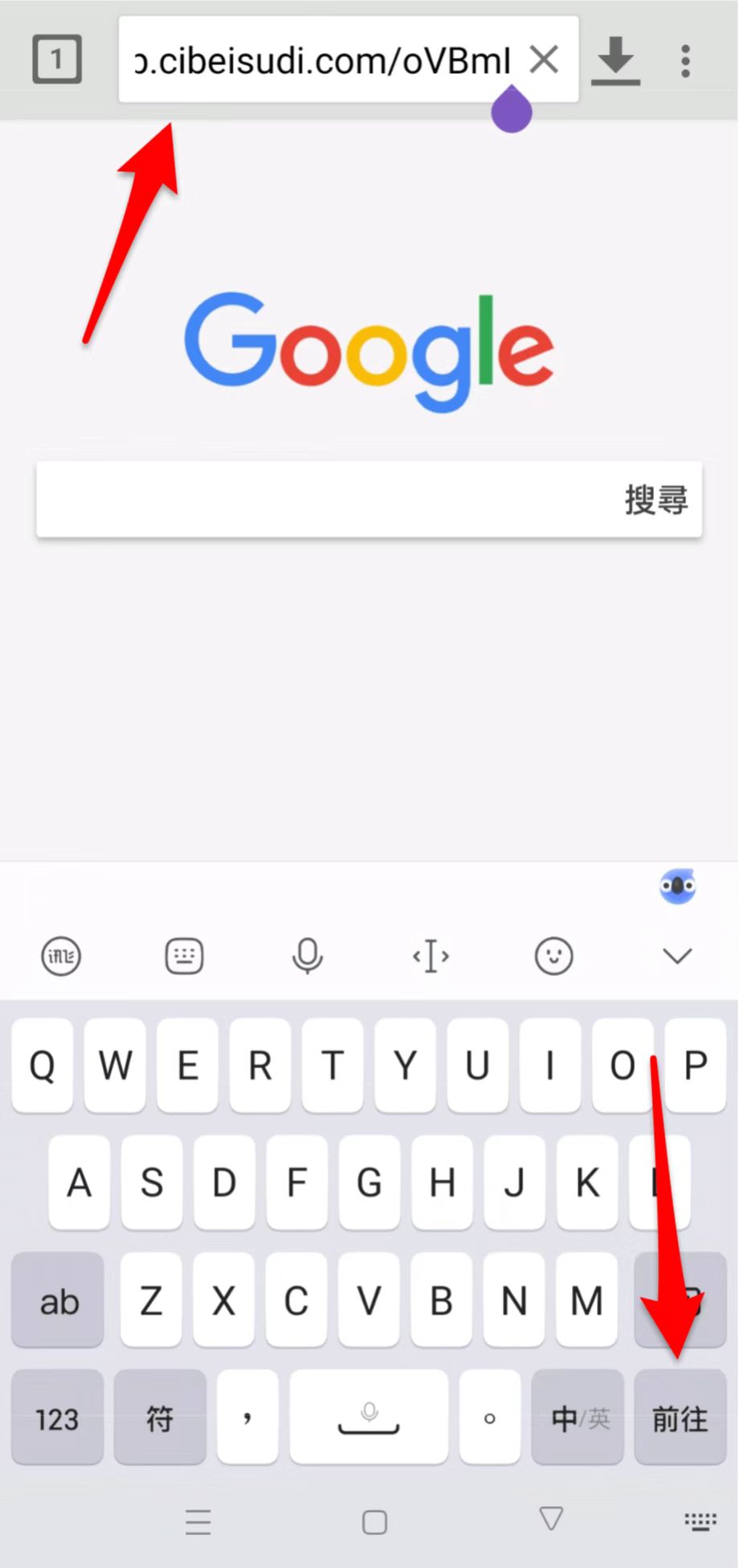Open the downloads icon
Screen dimensions: 739x1568
[x=616, y=60]
